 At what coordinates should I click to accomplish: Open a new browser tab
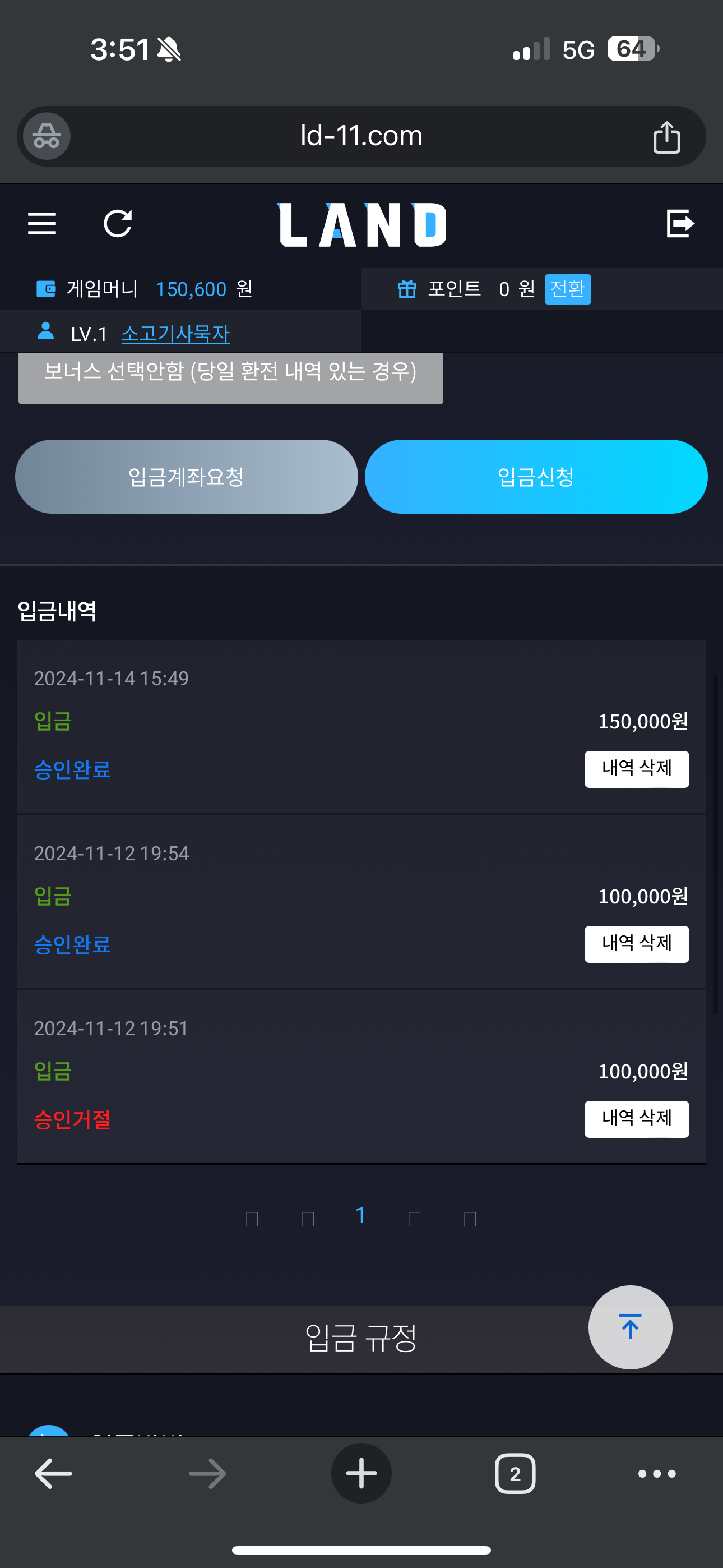361,1474
